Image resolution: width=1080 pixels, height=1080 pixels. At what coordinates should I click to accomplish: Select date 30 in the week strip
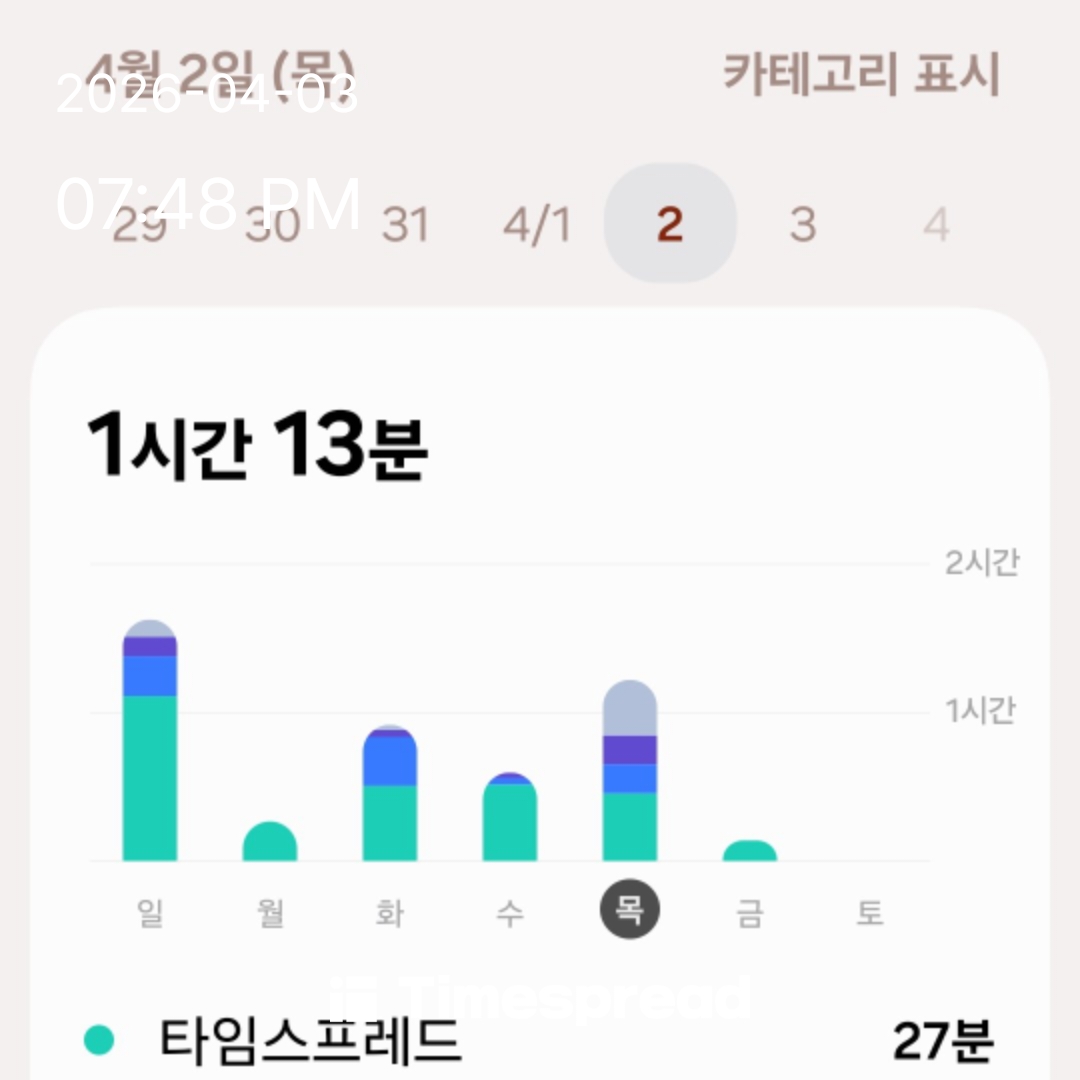tap(272, 224)
